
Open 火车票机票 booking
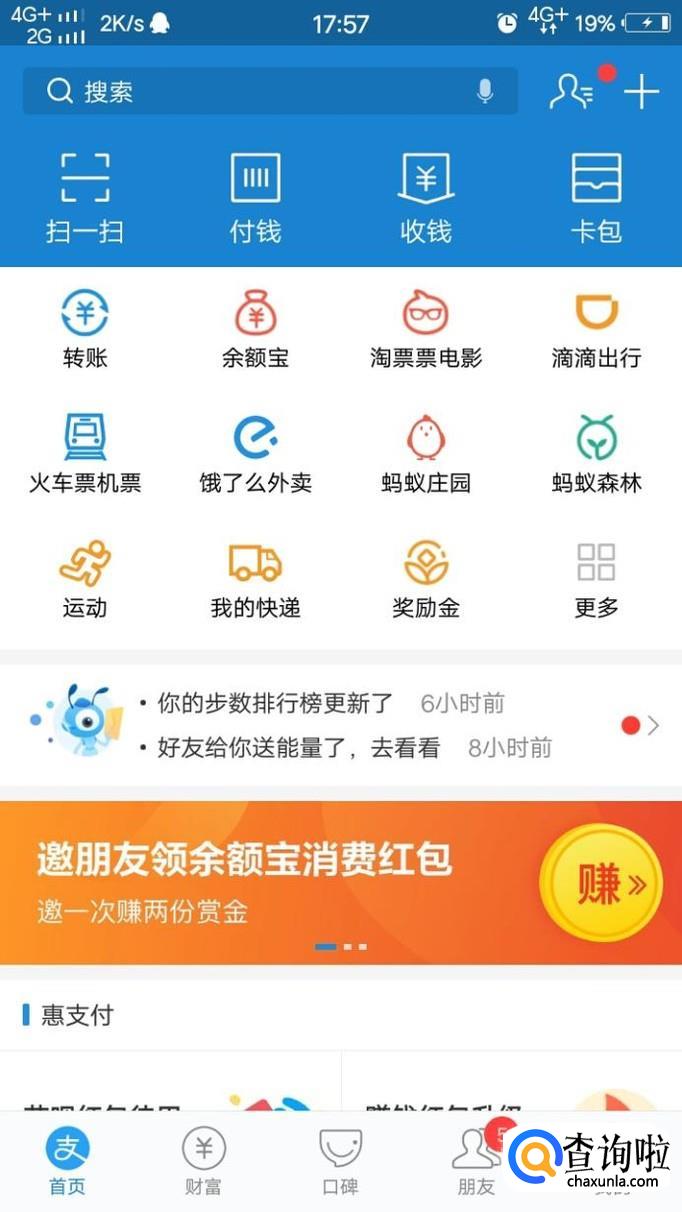(85, 455)
